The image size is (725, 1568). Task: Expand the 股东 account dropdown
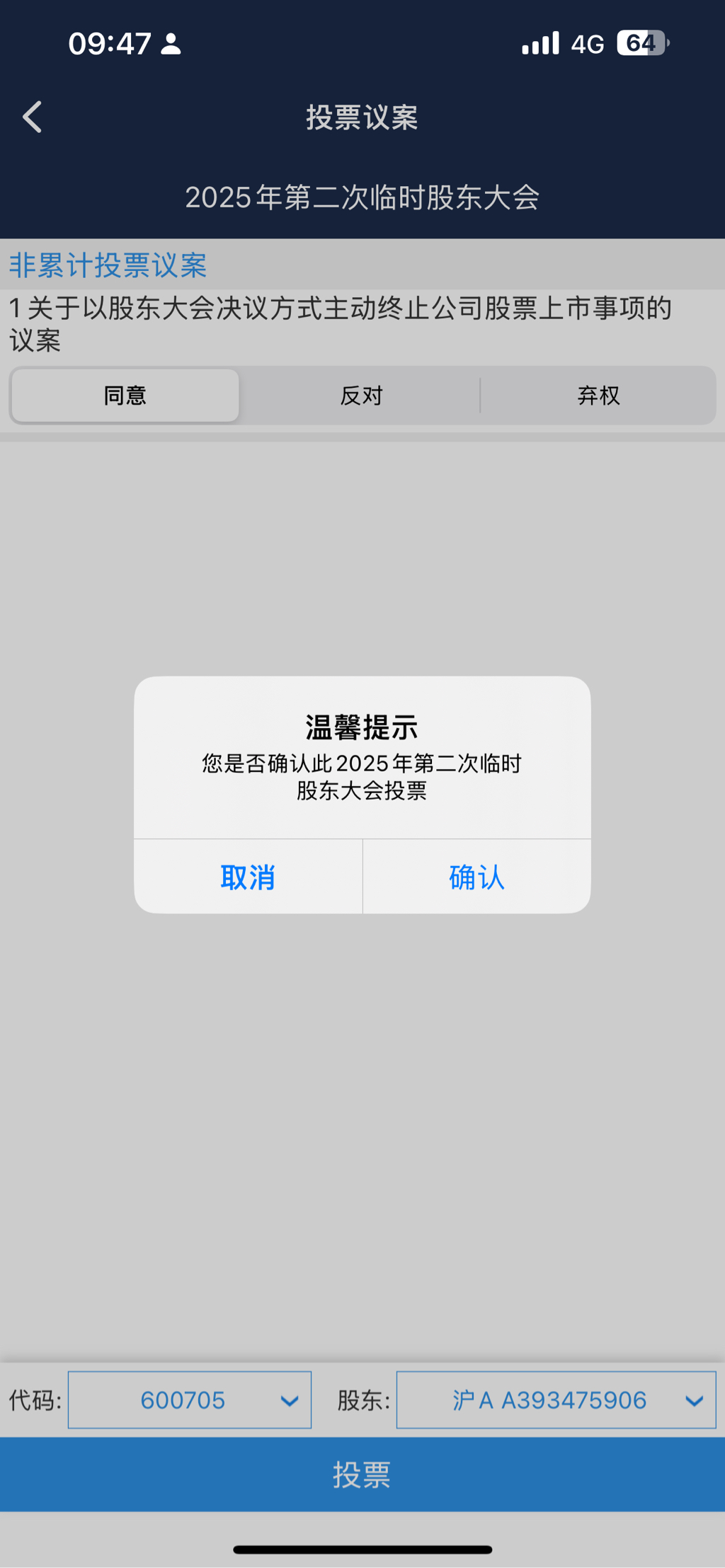coord(556,1400)
